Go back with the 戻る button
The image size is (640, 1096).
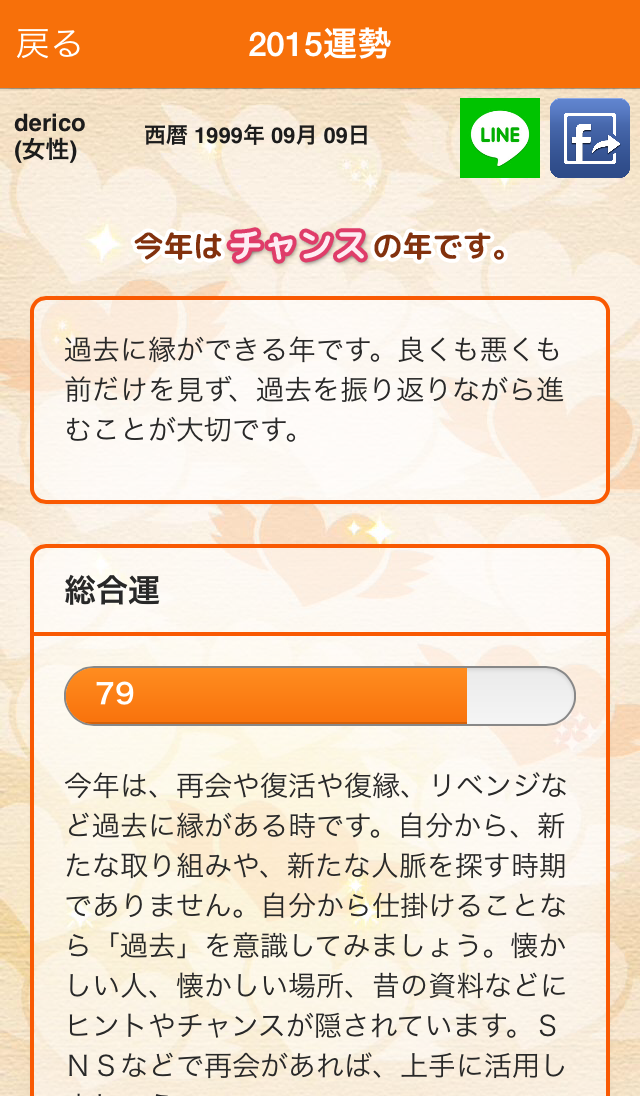tap(49, 44)
